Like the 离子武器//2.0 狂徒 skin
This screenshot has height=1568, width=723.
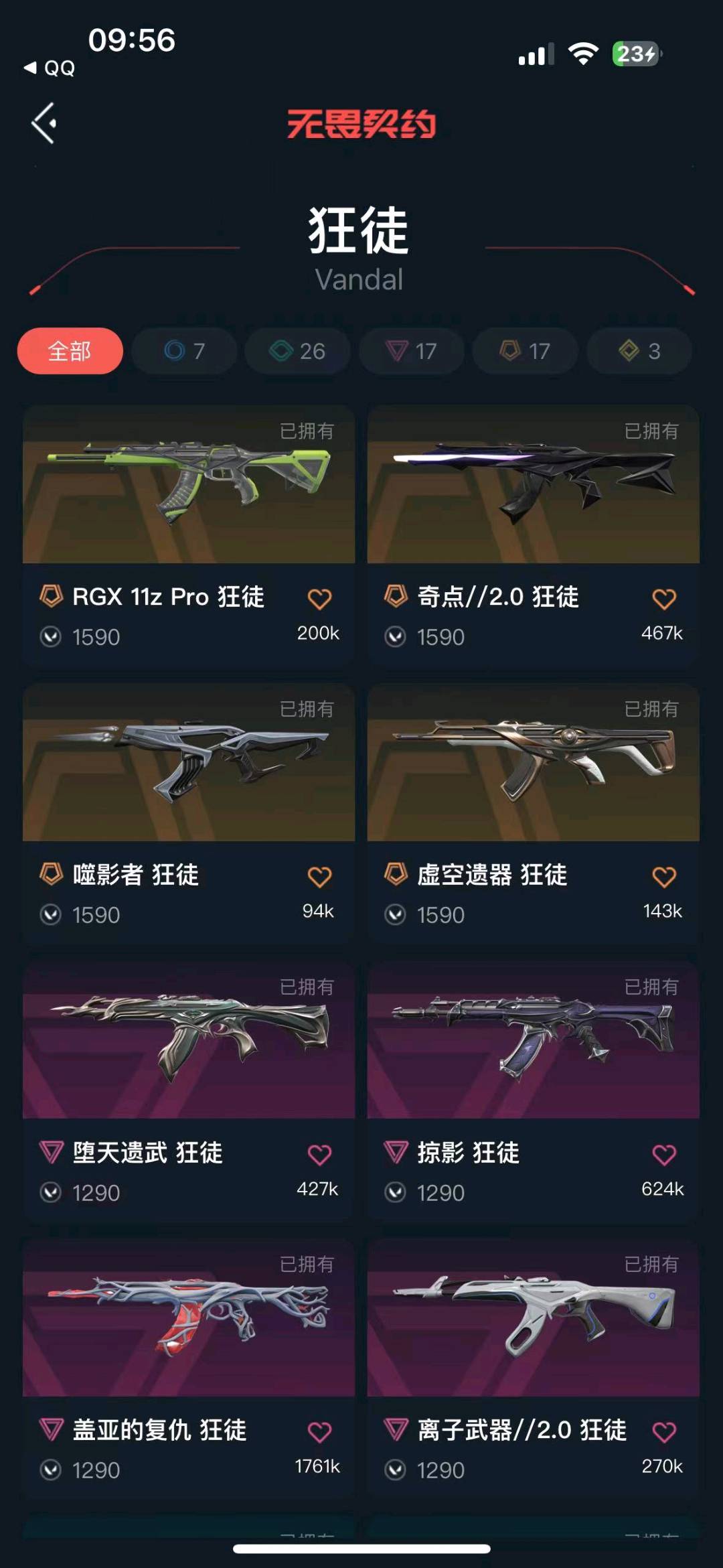(x=663, y=1432)
